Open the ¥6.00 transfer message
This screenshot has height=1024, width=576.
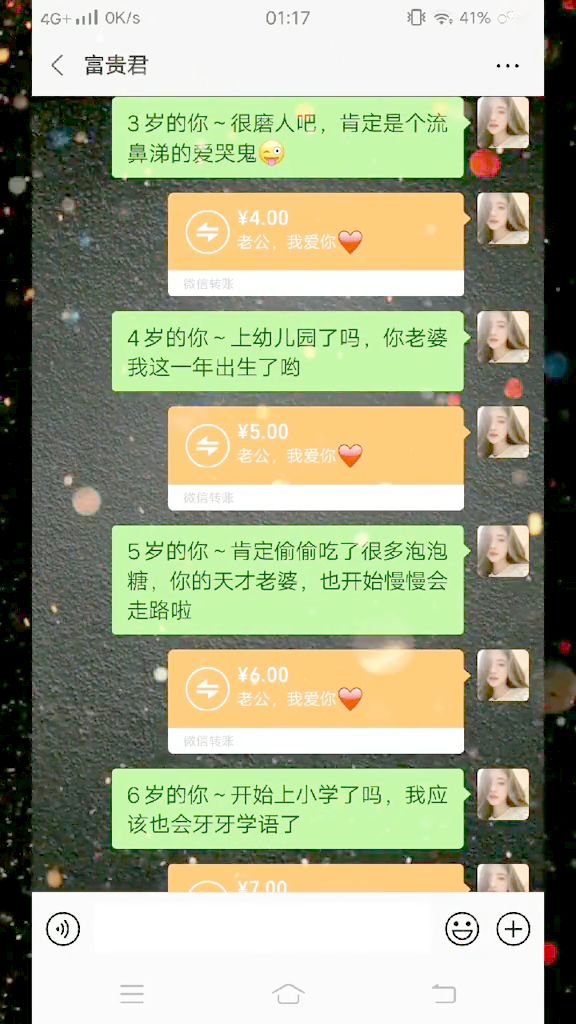[316, 701]
